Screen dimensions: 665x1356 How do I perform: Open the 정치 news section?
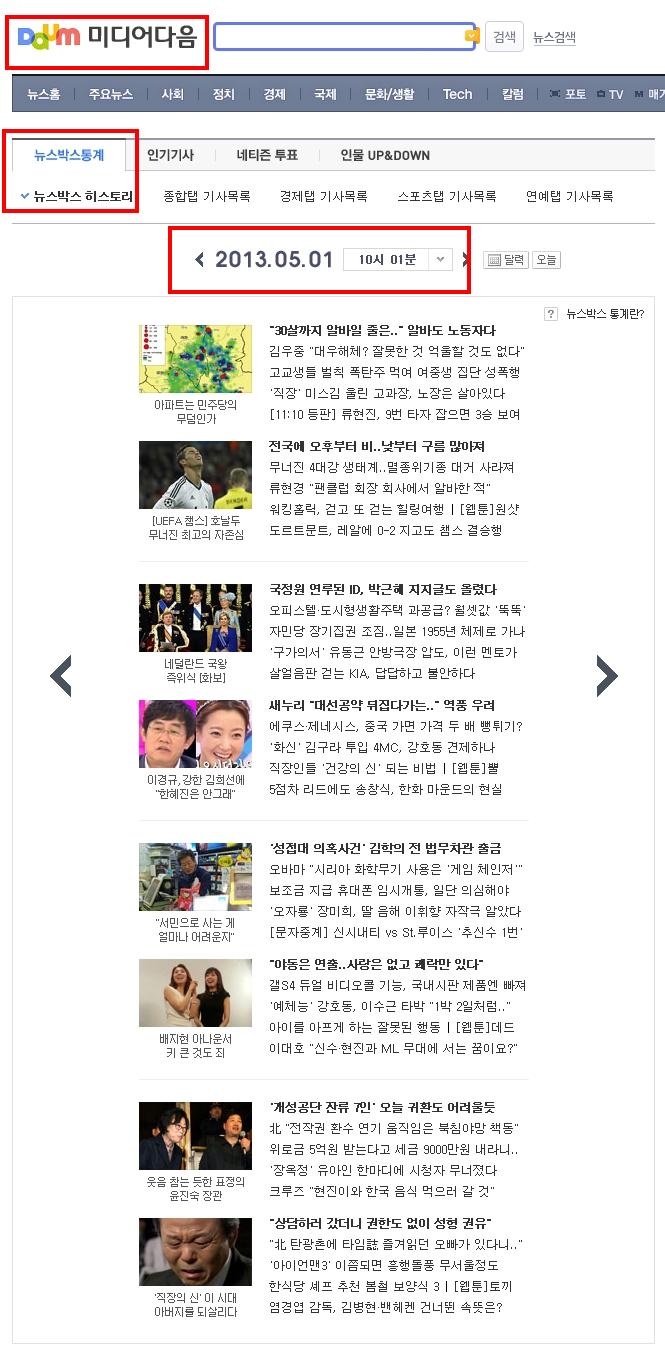[x=223, y=94]
